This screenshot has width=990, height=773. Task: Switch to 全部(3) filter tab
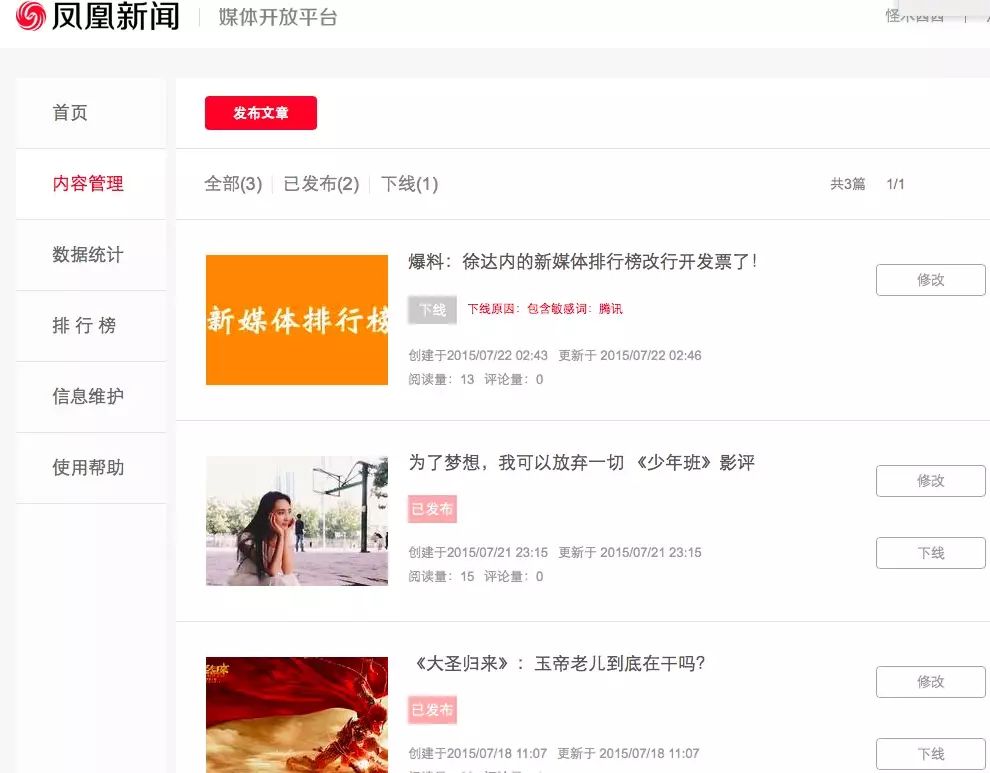233,184
